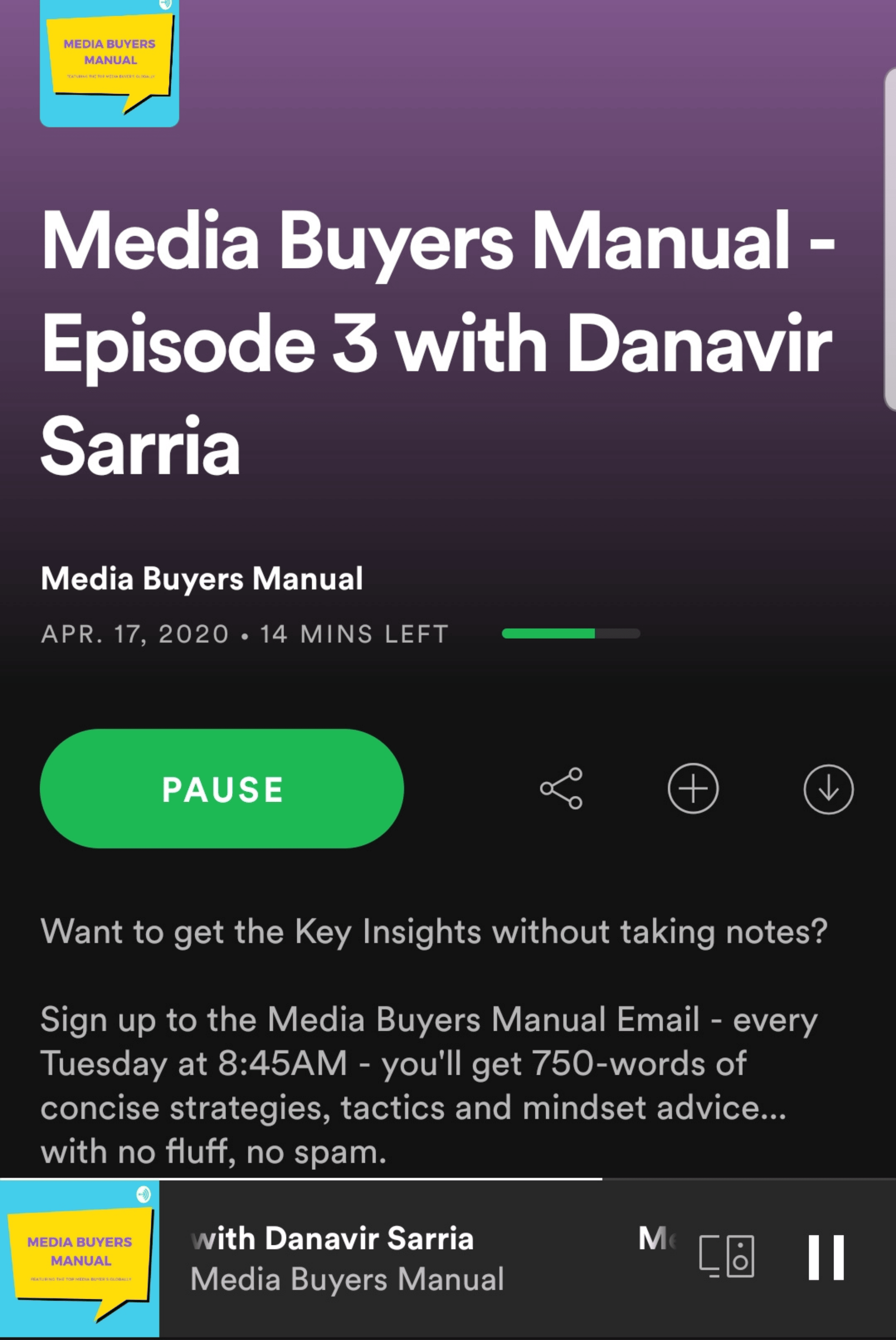The image size is (896, 1340).
Task: Open the device connect picker
Action: coord(726,1256)
